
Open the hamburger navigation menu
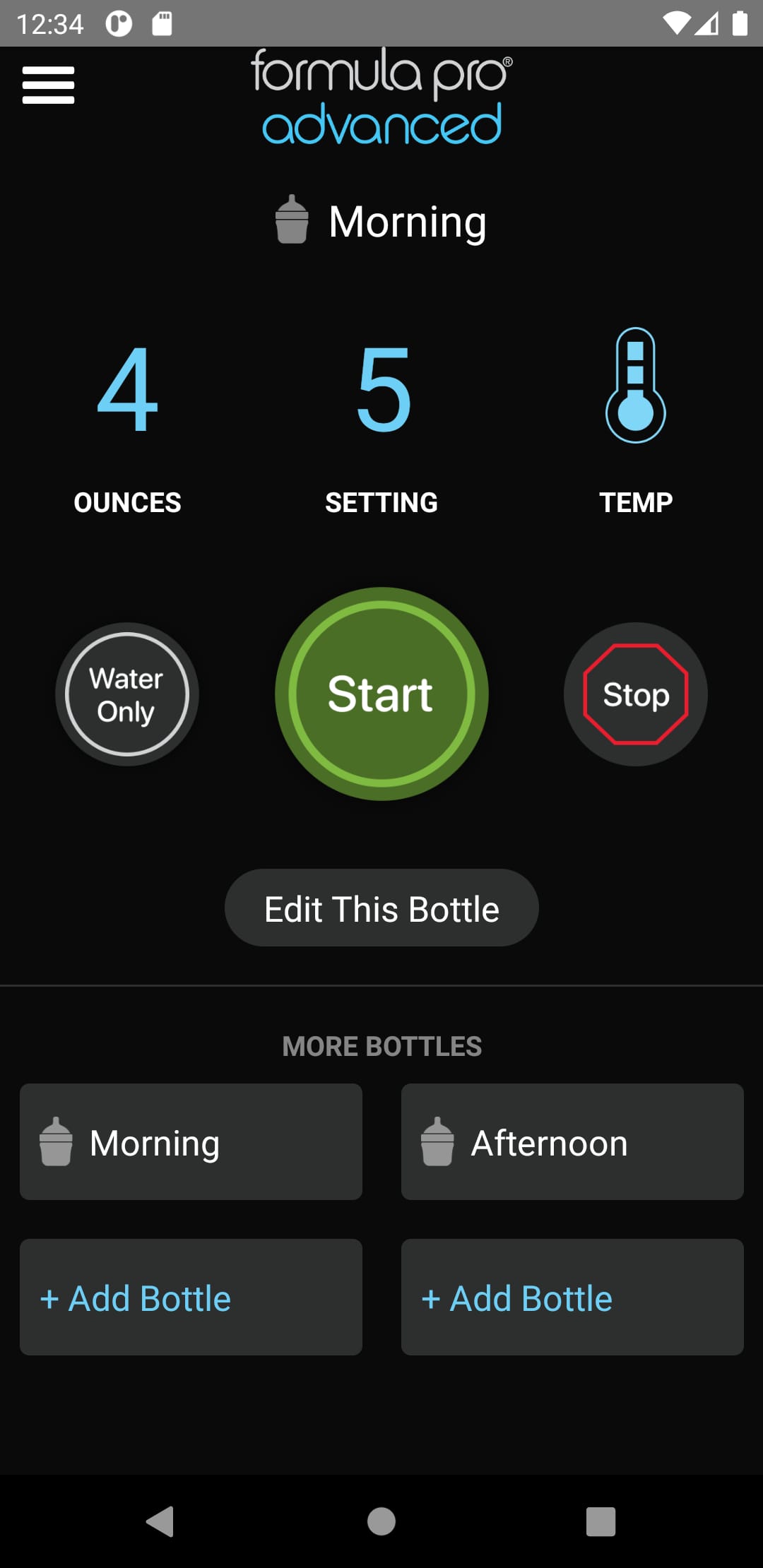[47, 84]
